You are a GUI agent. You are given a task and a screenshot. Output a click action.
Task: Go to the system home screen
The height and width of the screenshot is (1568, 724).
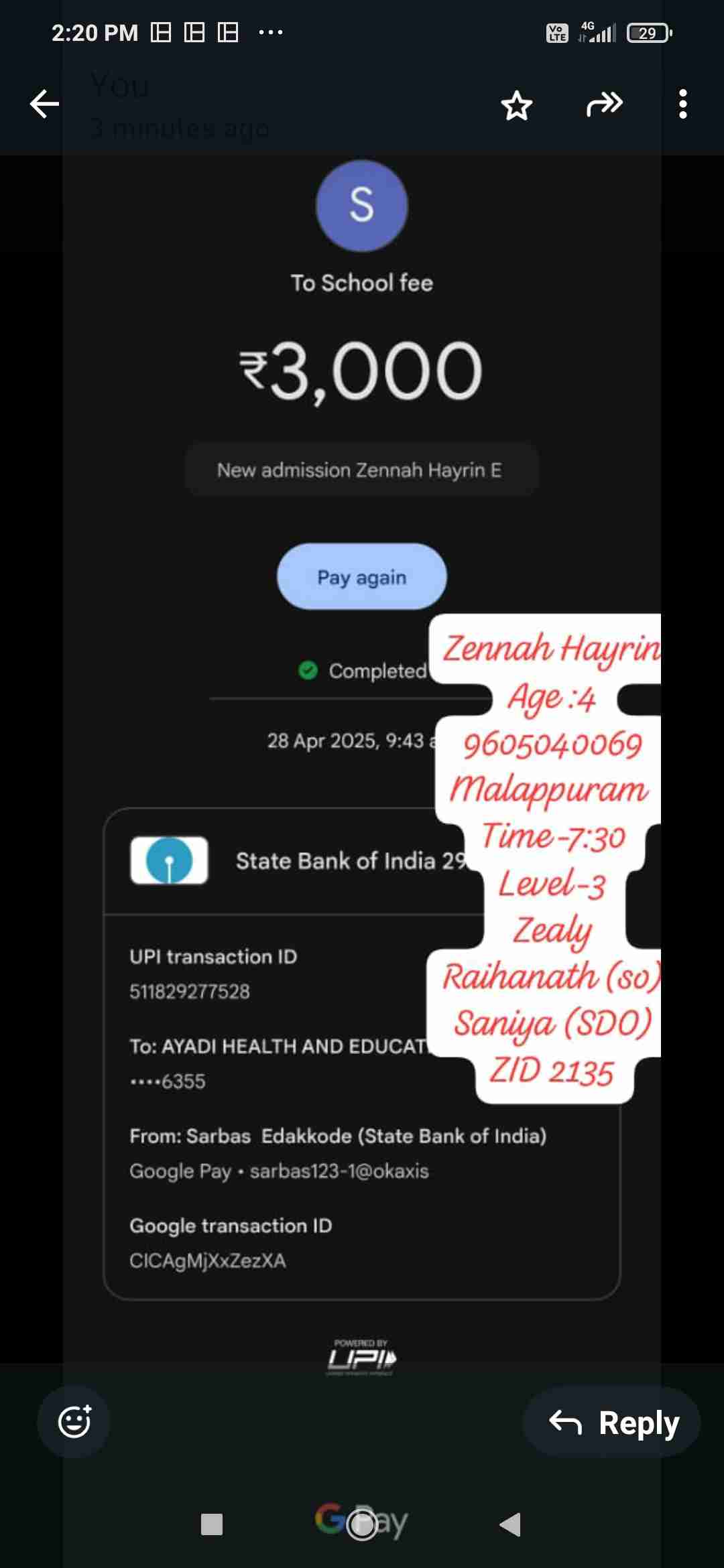click(x=362, y=1524)
